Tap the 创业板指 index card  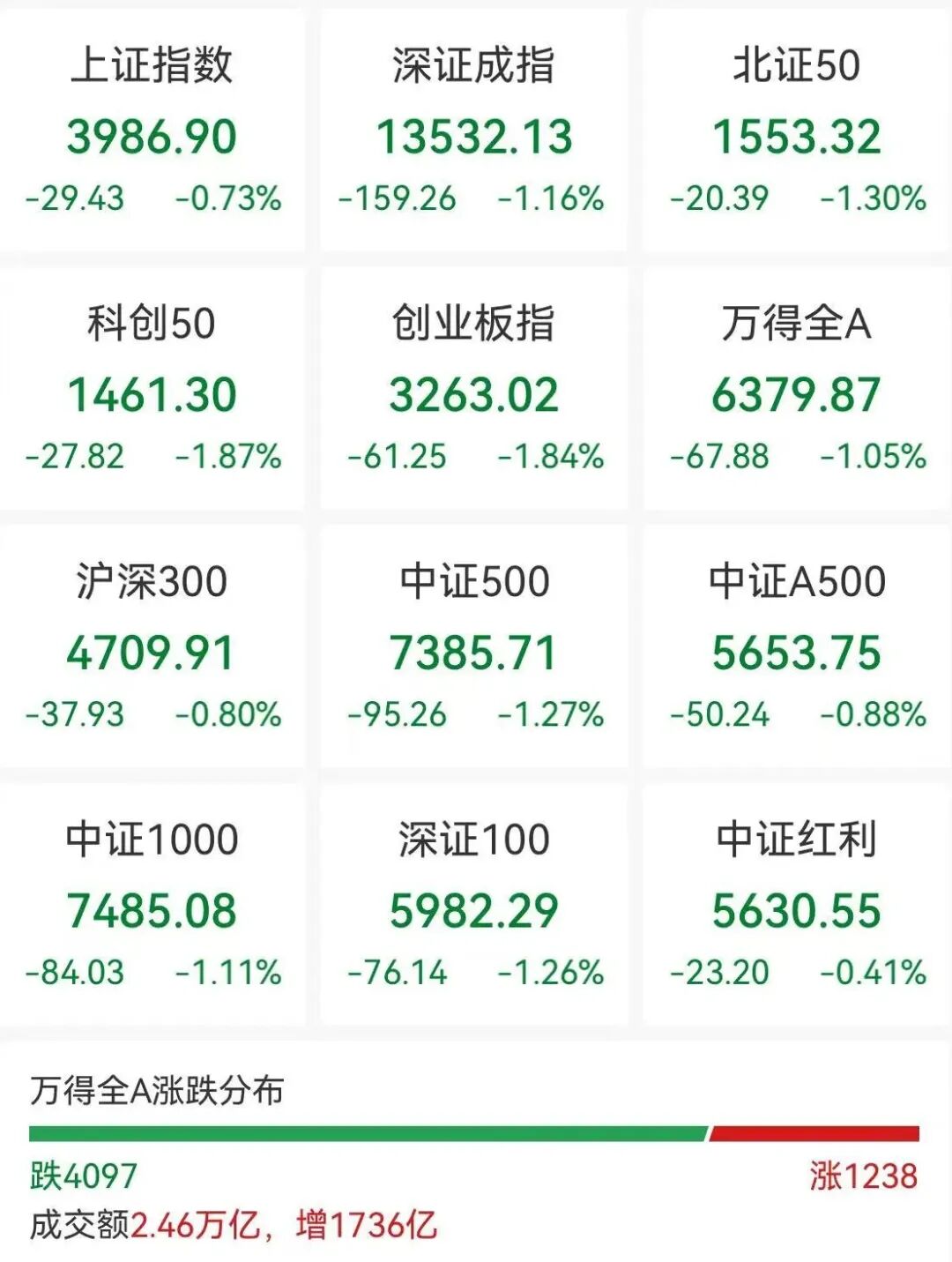pyautogui.click(x=474, y=390)
